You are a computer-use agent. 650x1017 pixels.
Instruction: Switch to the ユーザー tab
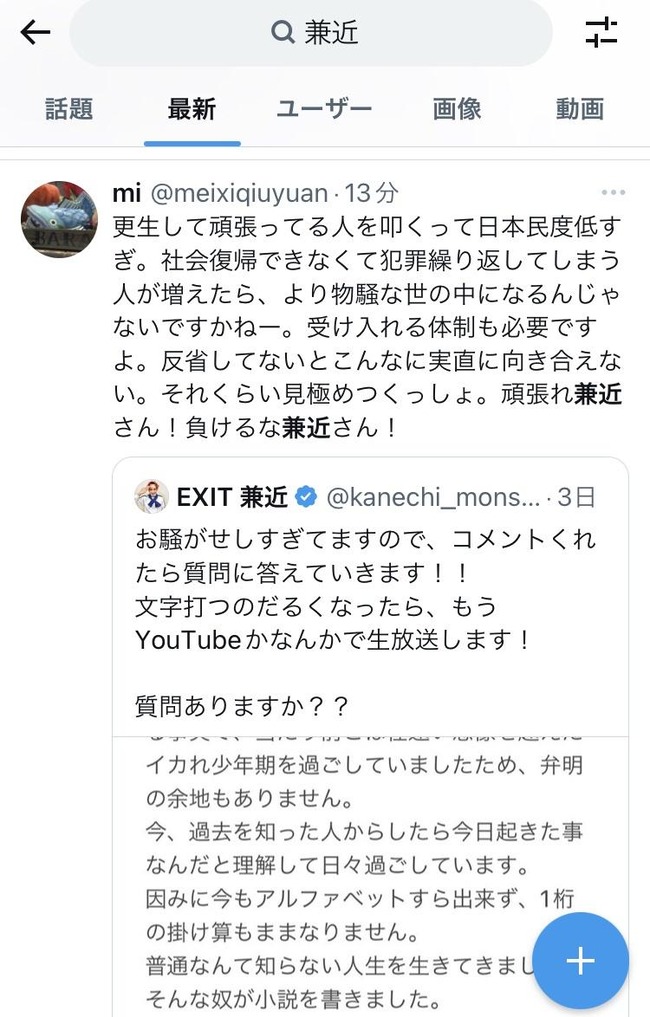[325, 109]
